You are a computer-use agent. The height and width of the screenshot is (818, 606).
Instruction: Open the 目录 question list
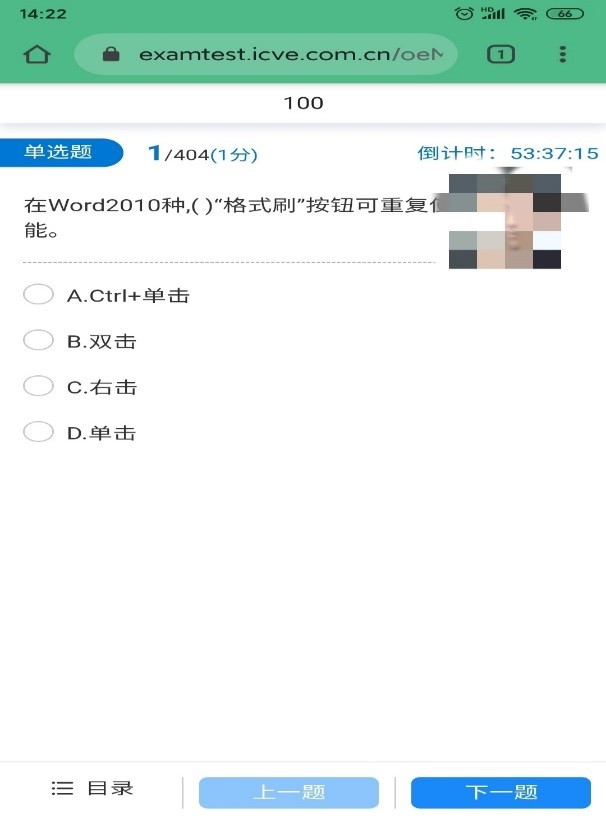click(x=92, y=789)
